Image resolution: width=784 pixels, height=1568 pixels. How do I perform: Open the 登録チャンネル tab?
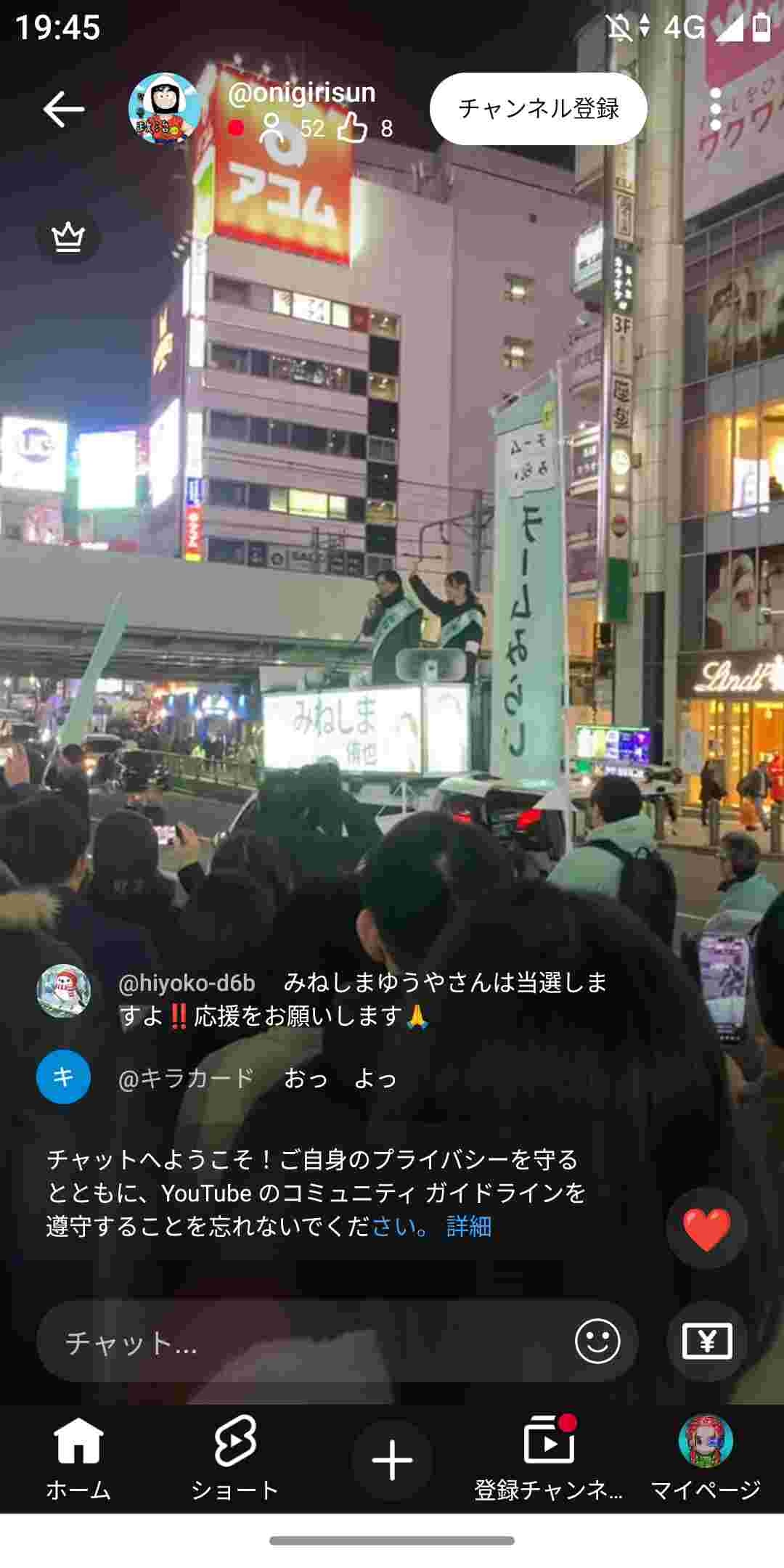pyautogui.click(x=549, y=1459)
